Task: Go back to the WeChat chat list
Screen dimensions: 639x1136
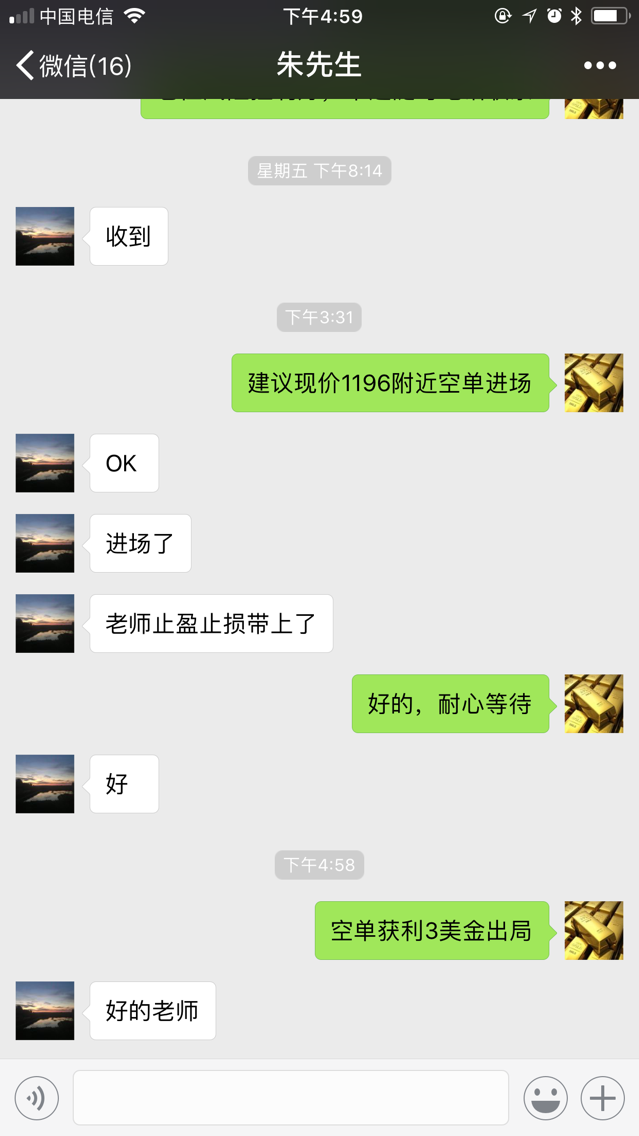Action: [x=70, y=66]
